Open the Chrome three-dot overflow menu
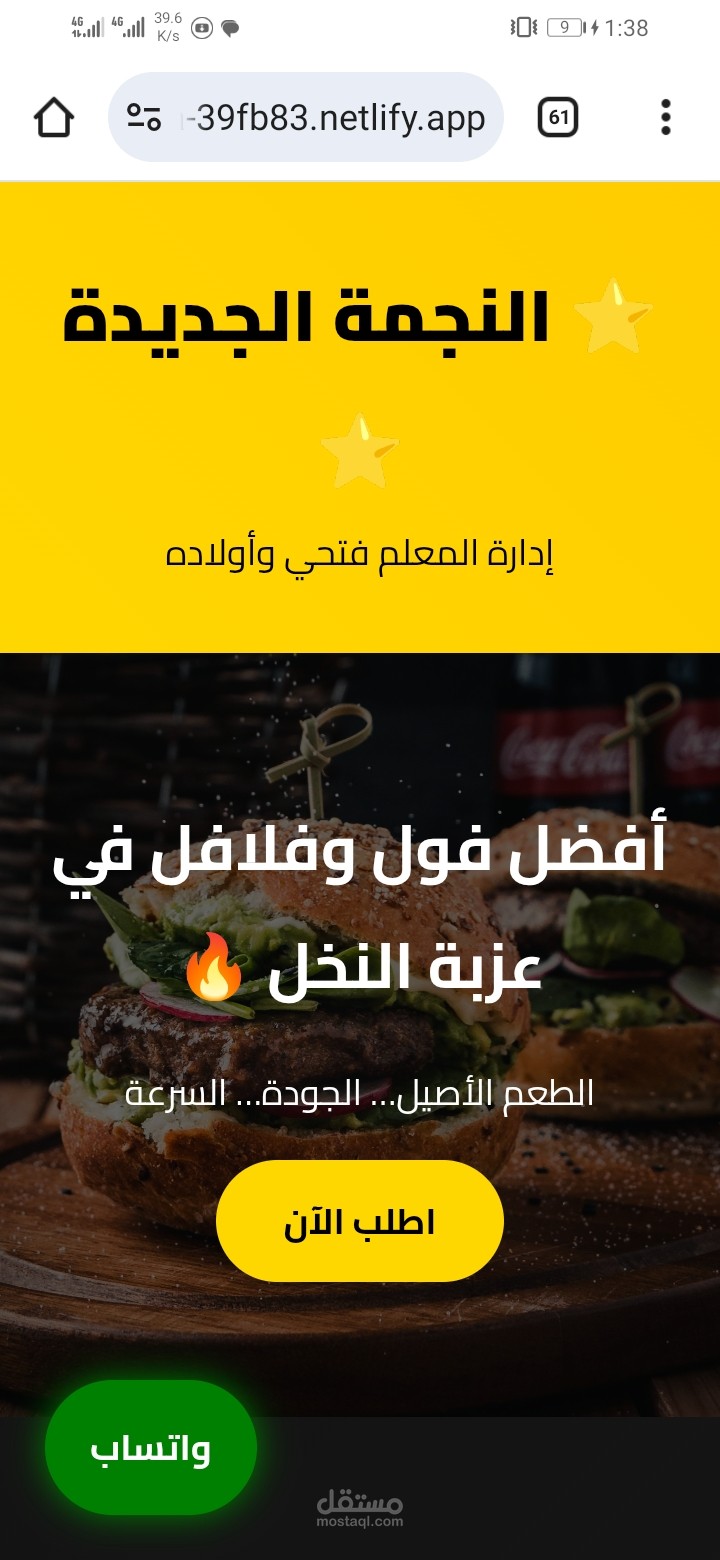This screenshot has height=1560, width=720. point(666,117)
